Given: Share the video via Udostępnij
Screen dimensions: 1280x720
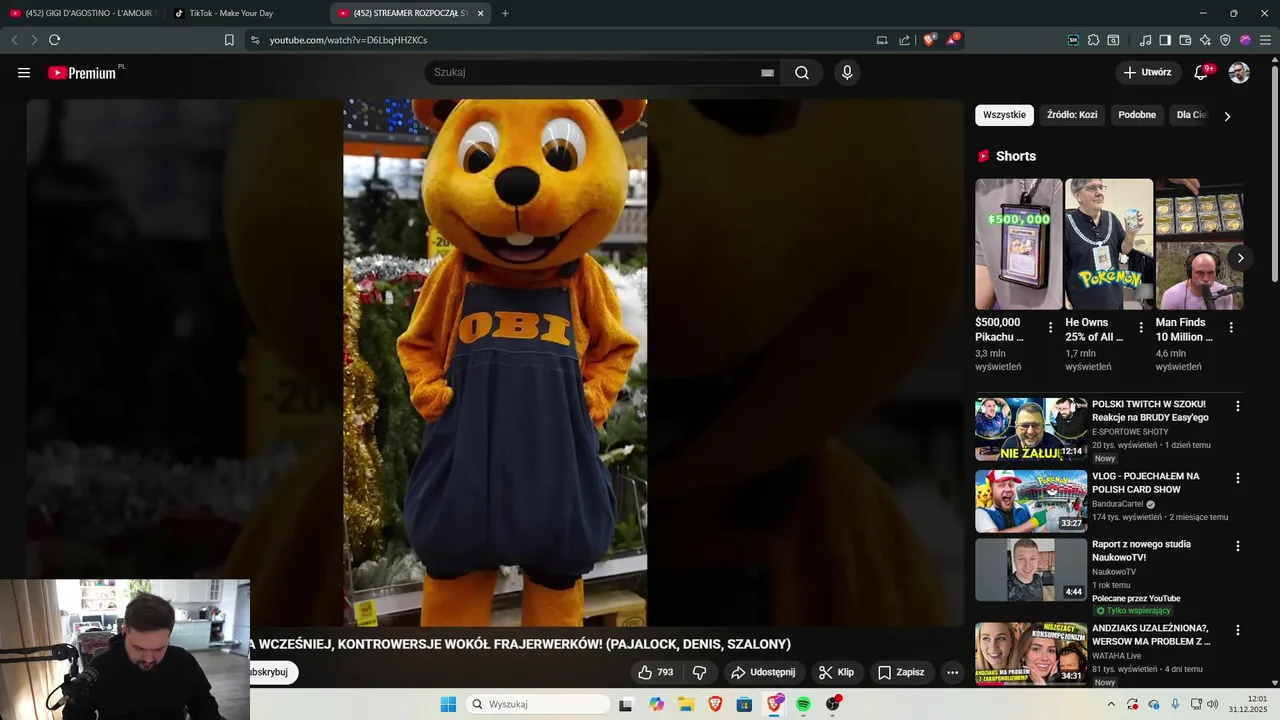Looking at the screenshot, I should coord(763,673).
